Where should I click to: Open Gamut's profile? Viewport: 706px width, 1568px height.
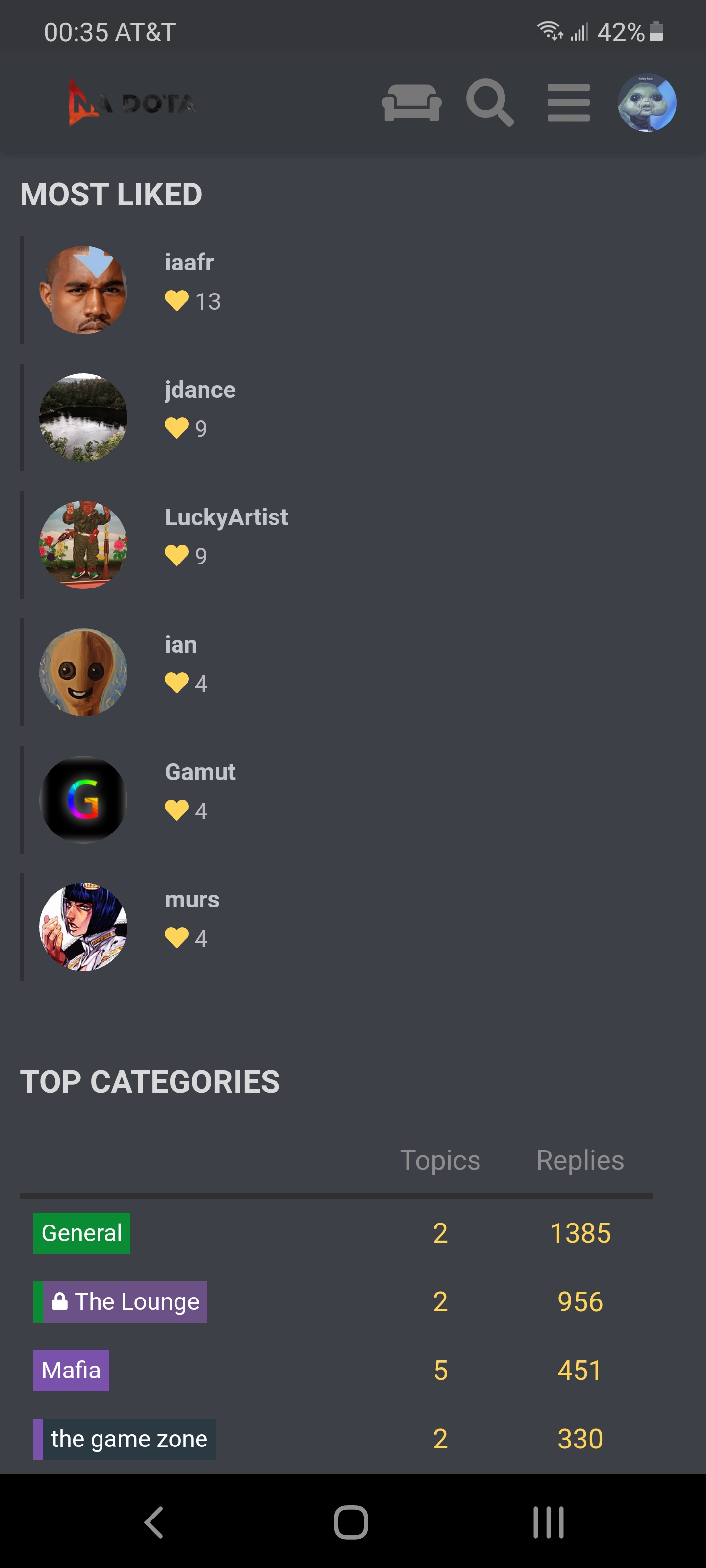tap(200, 772)
